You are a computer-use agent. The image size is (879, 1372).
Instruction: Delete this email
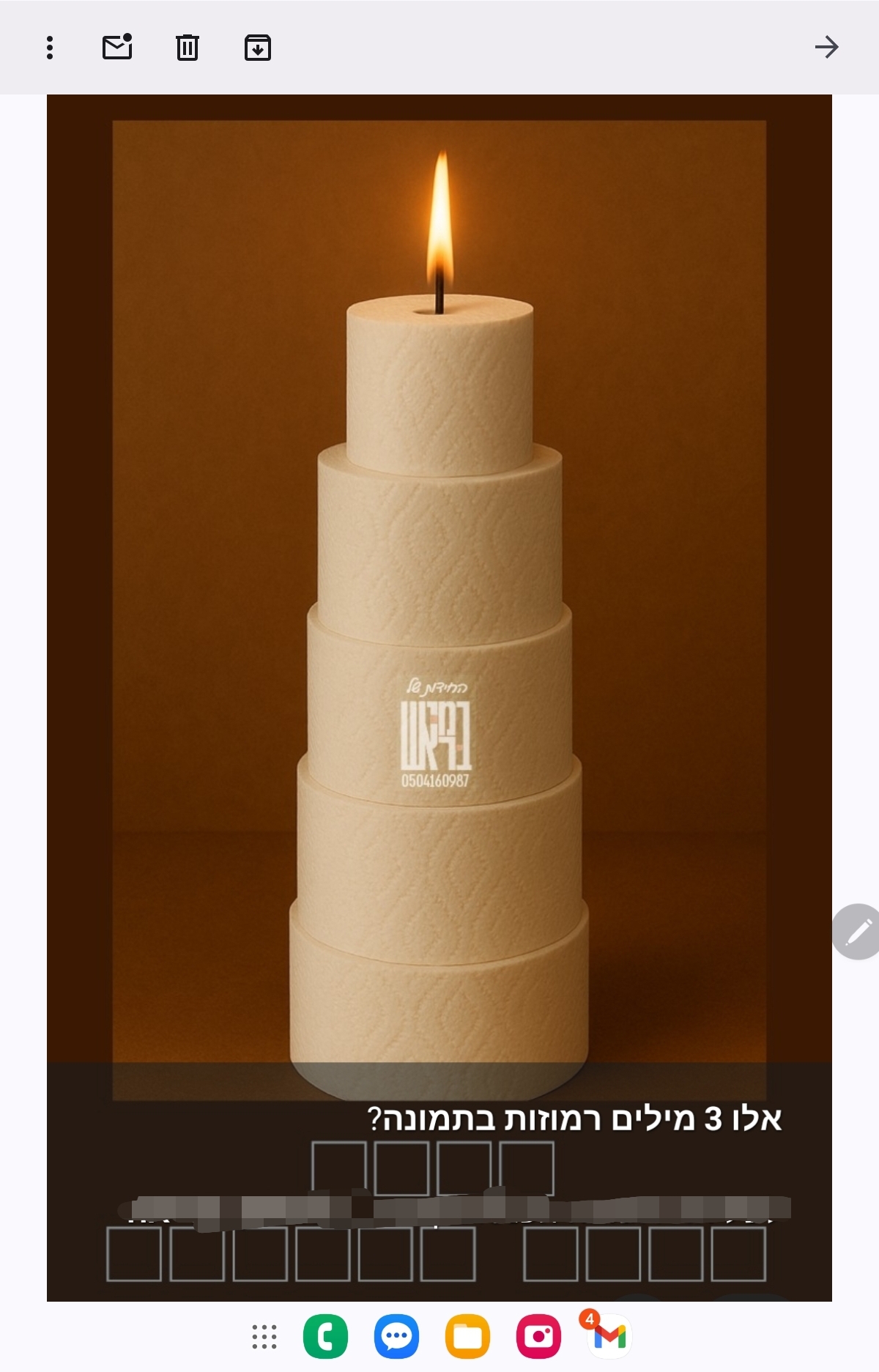click(188, 48)
